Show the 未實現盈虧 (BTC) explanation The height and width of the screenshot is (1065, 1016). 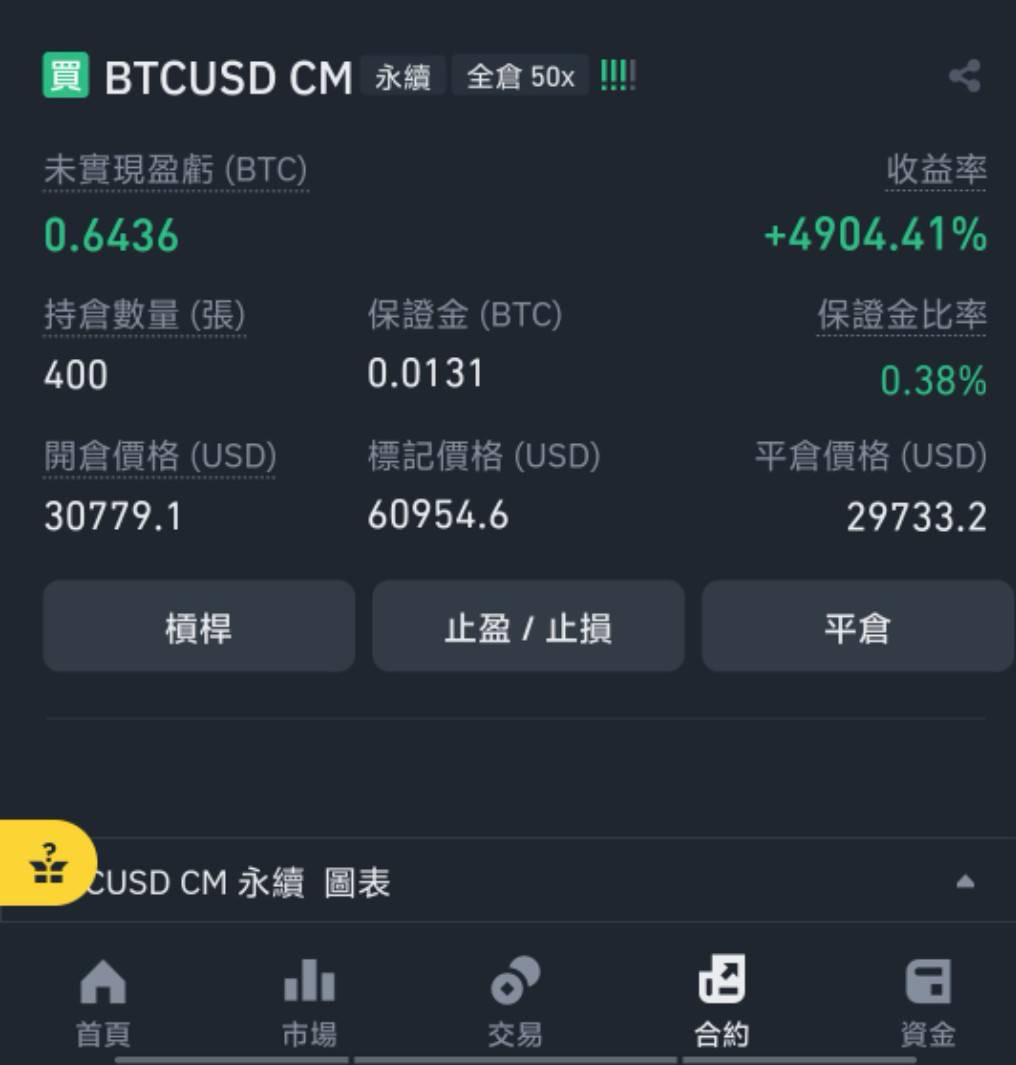(x=175, y=170)
